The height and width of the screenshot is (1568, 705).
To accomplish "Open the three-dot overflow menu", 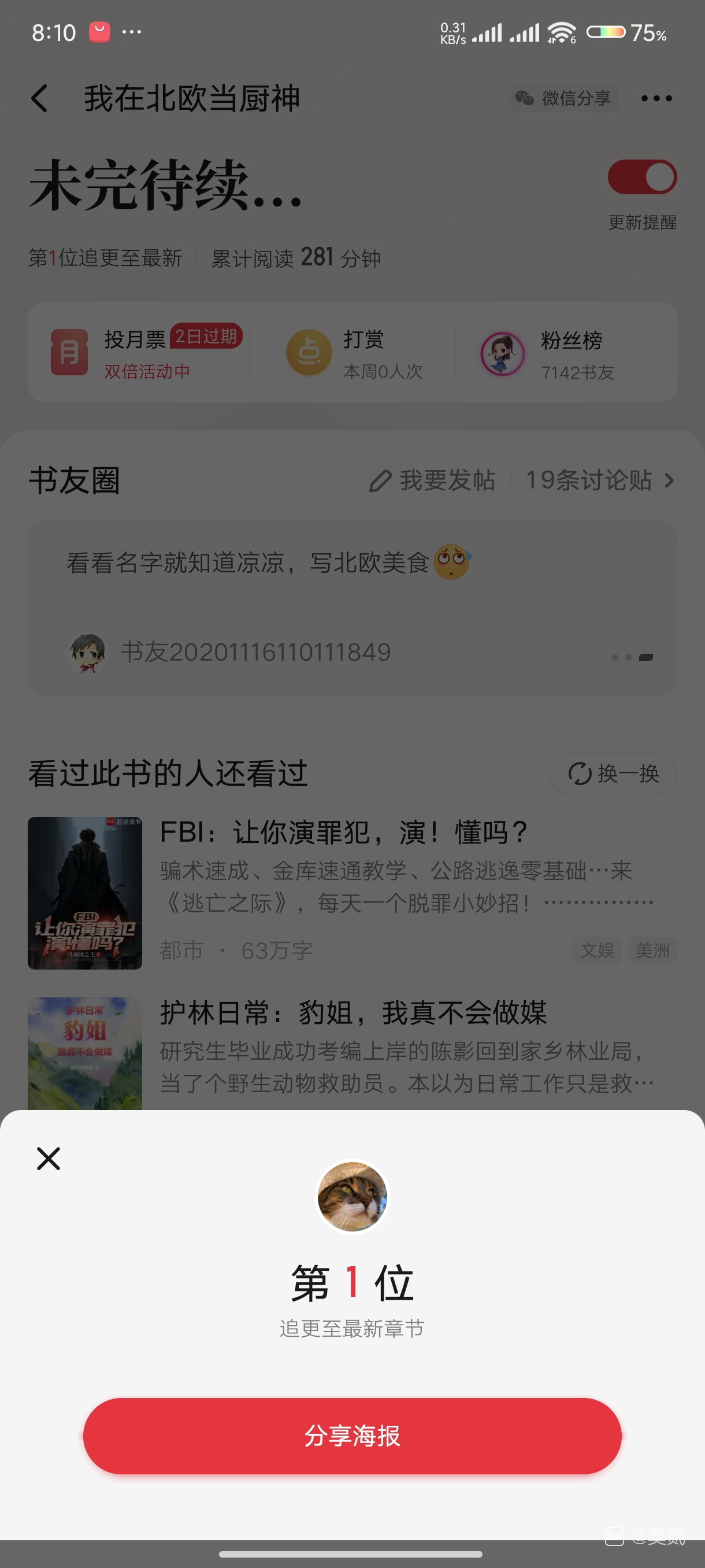I will [656, 99].
